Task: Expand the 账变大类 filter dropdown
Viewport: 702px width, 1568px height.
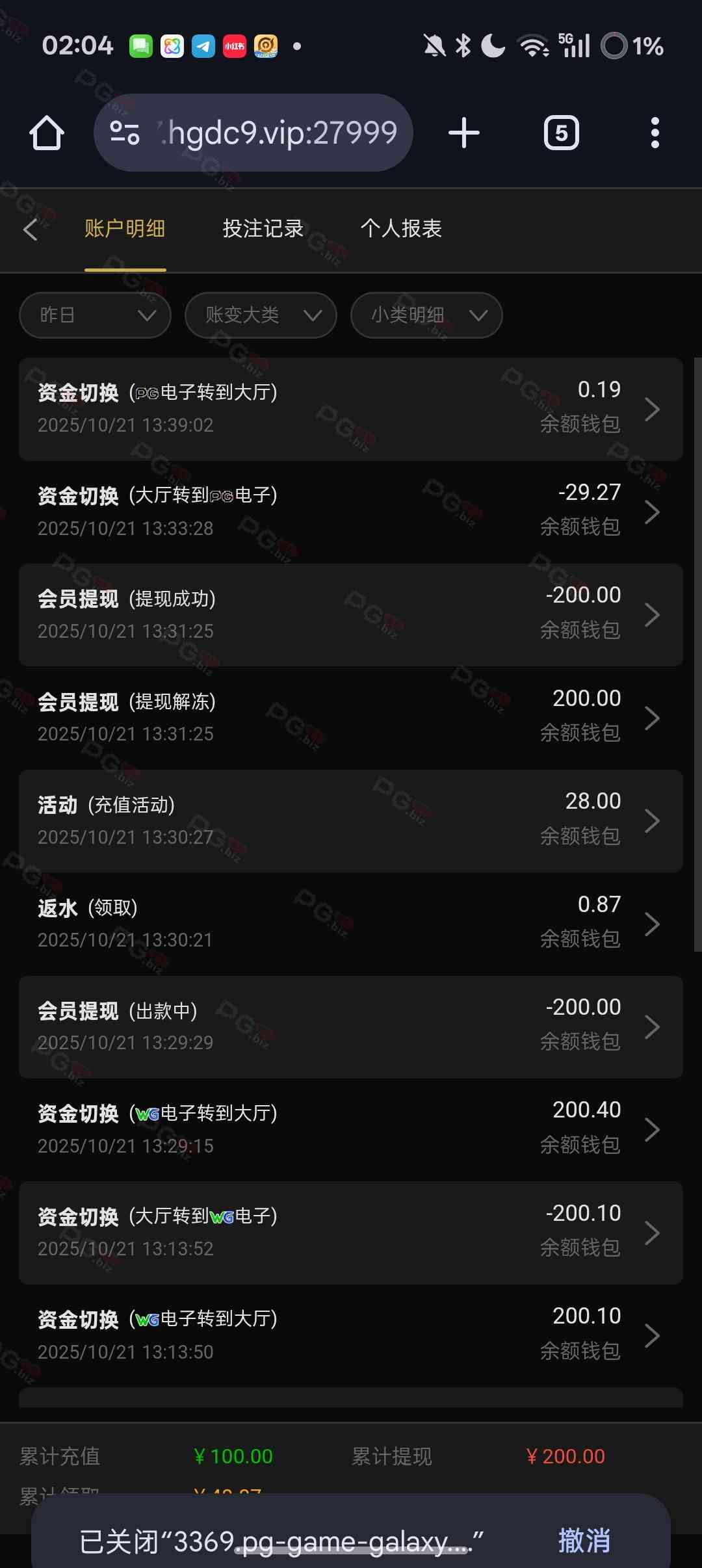Action: coord(261,315)
